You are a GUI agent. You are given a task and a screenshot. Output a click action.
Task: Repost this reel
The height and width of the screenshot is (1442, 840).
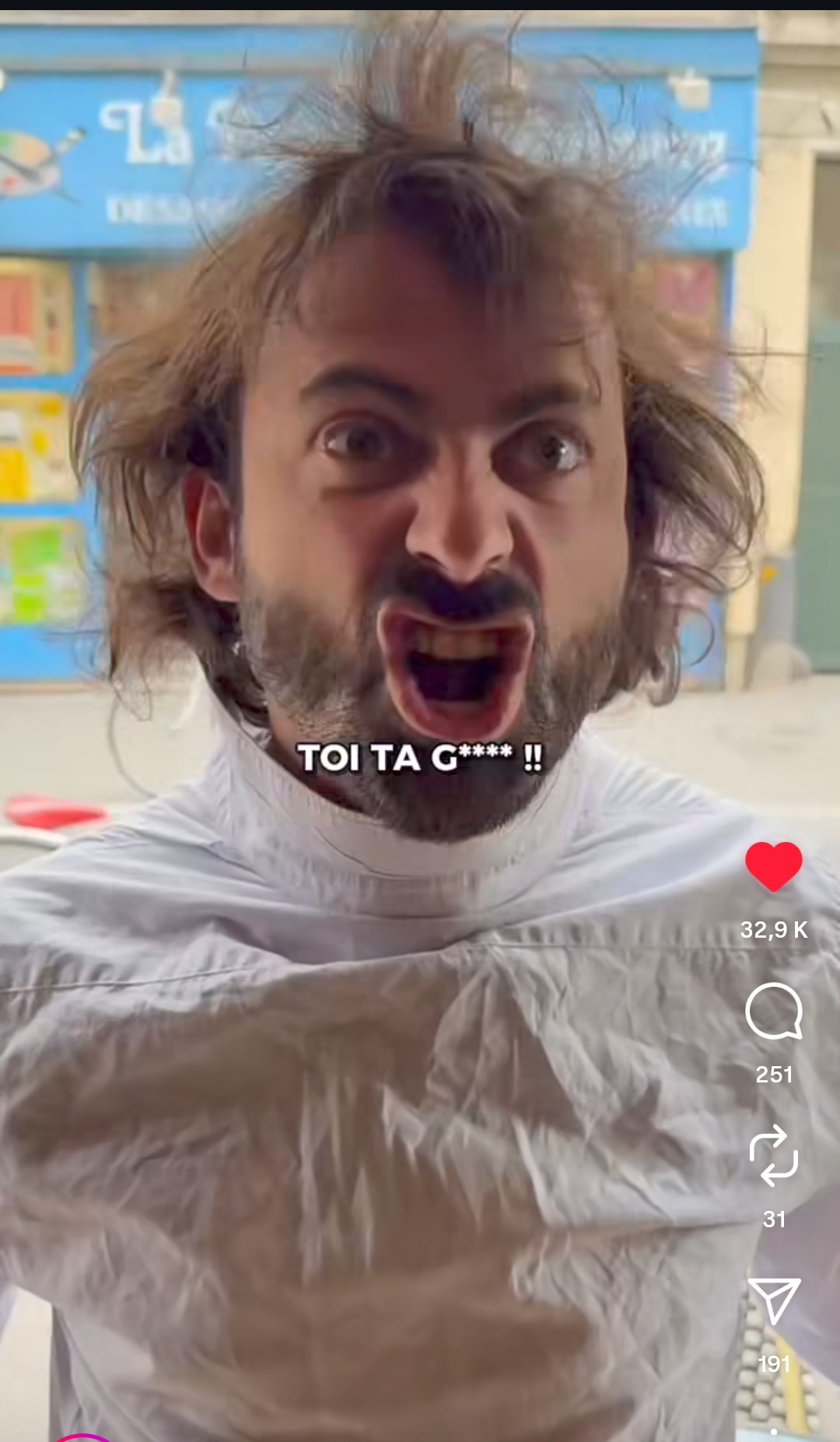pos(773,1156)
